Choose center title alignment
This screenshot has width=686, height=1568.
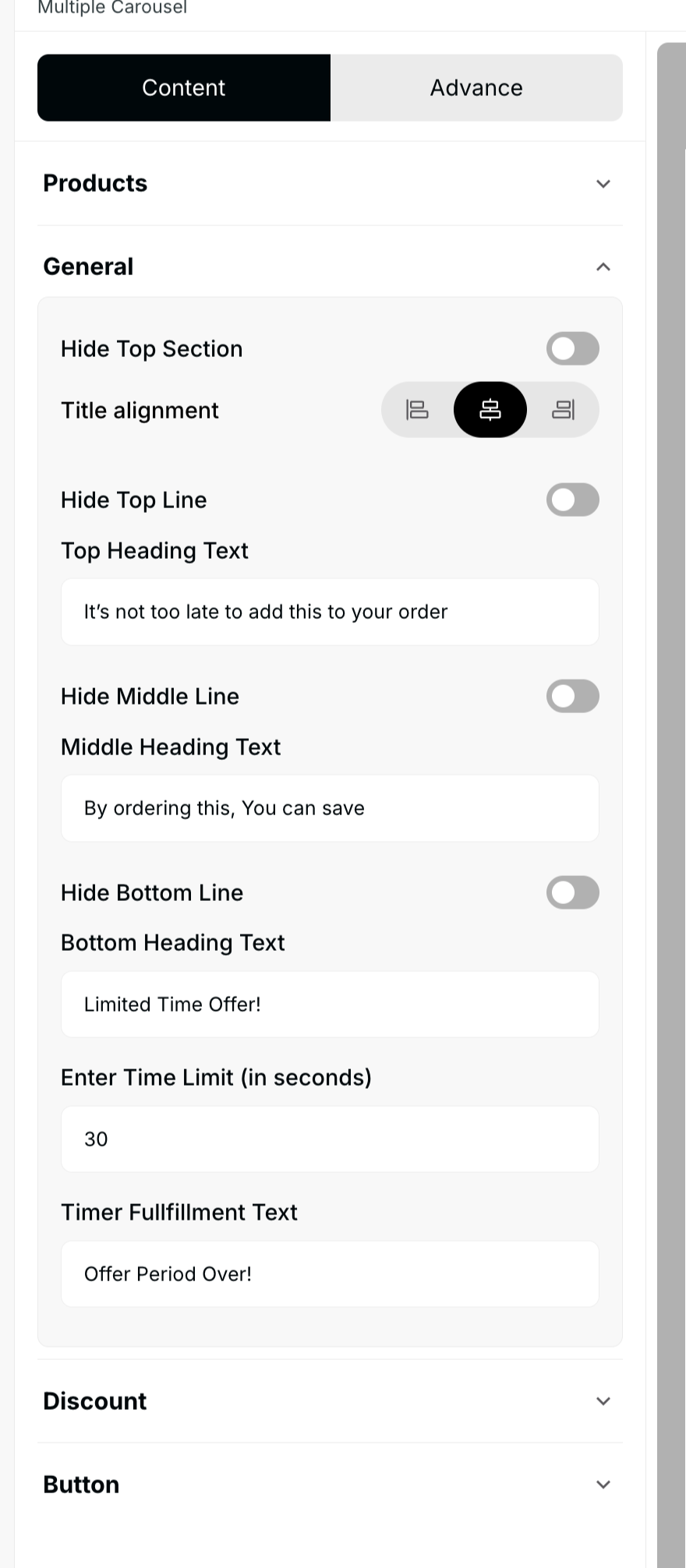490,410
